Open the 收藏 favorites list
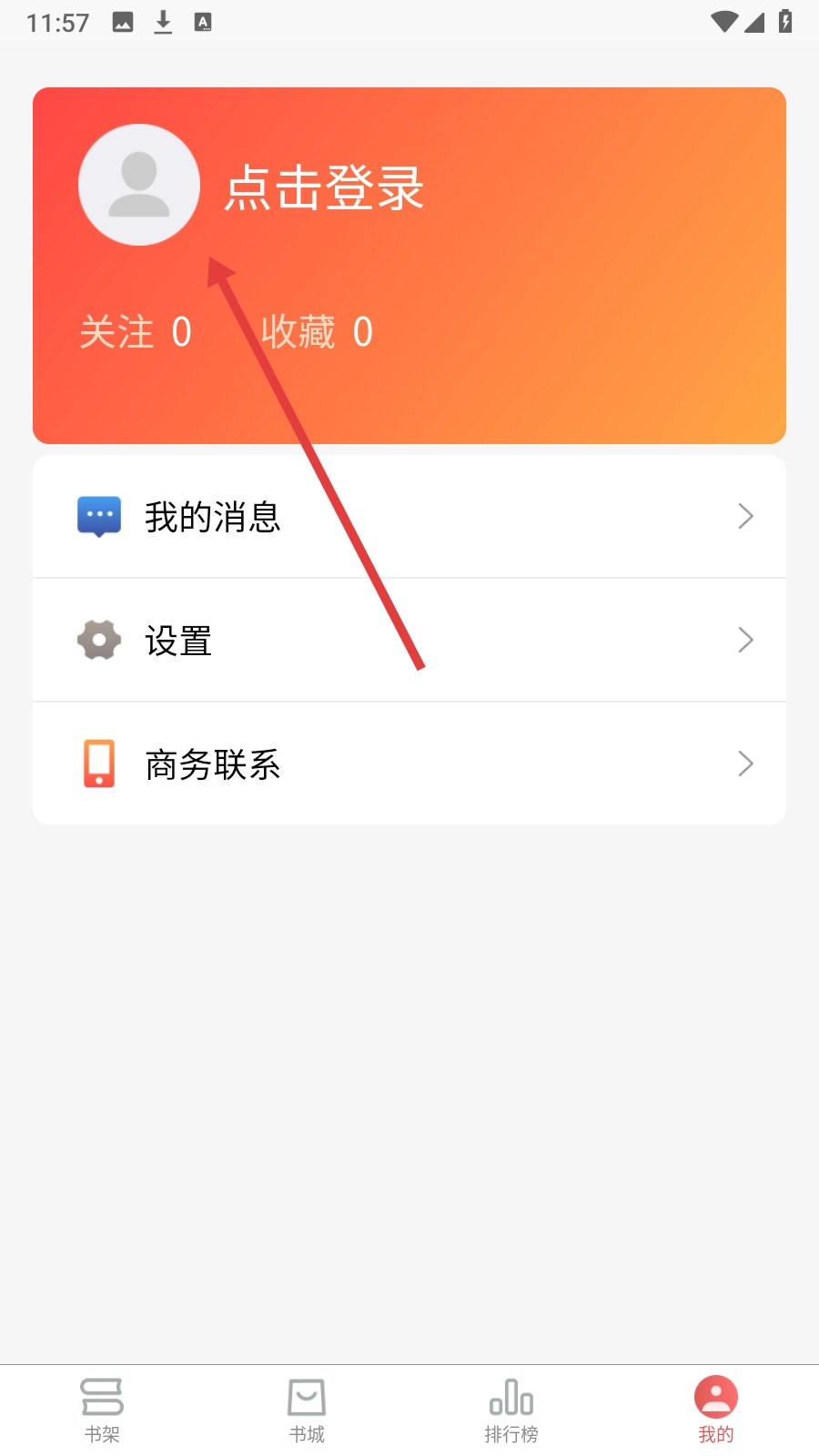Image resolution: width=819 pixels, height=1456 pixels. (317, 332)
